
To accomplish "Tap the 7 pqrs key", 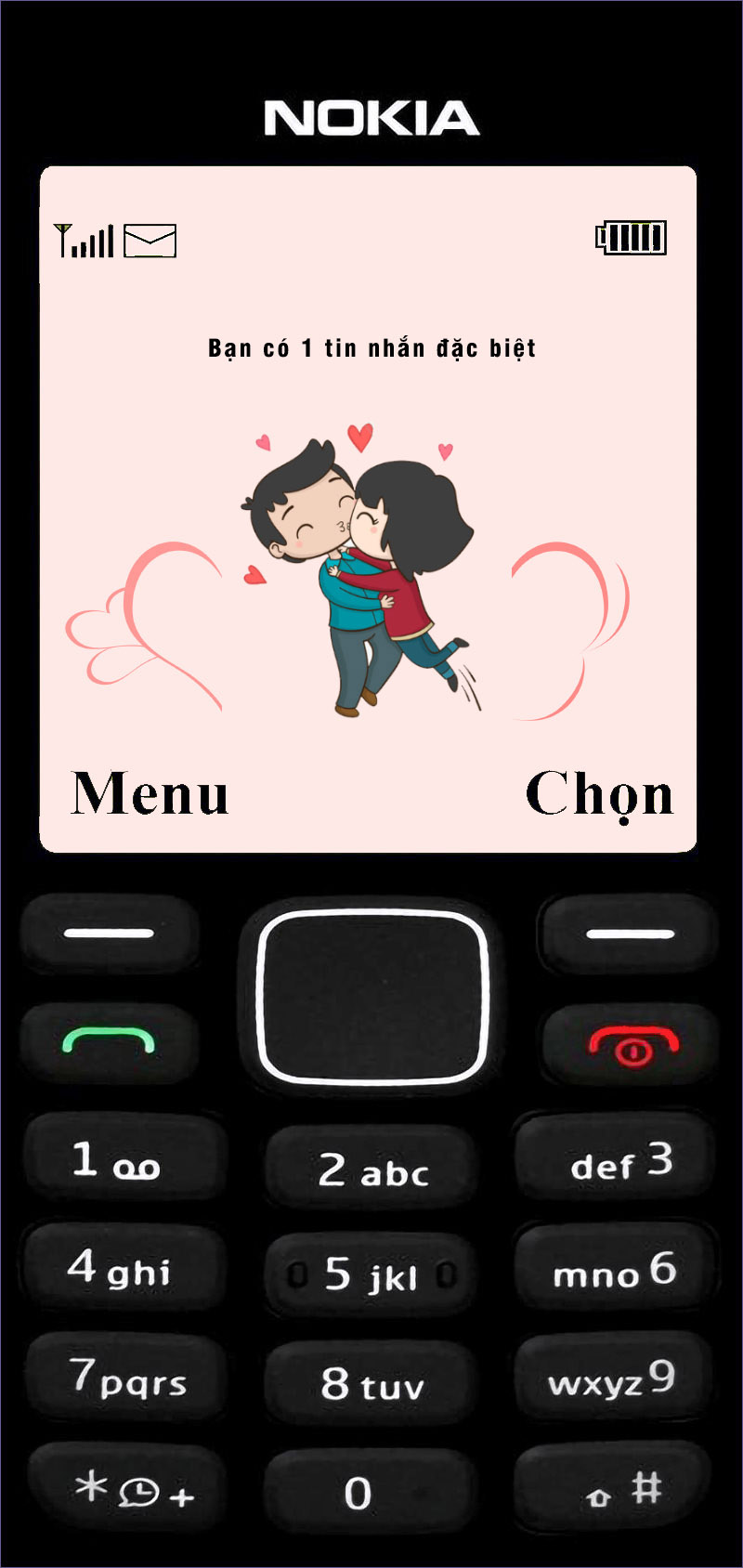I will click(x=125, y=1377).
